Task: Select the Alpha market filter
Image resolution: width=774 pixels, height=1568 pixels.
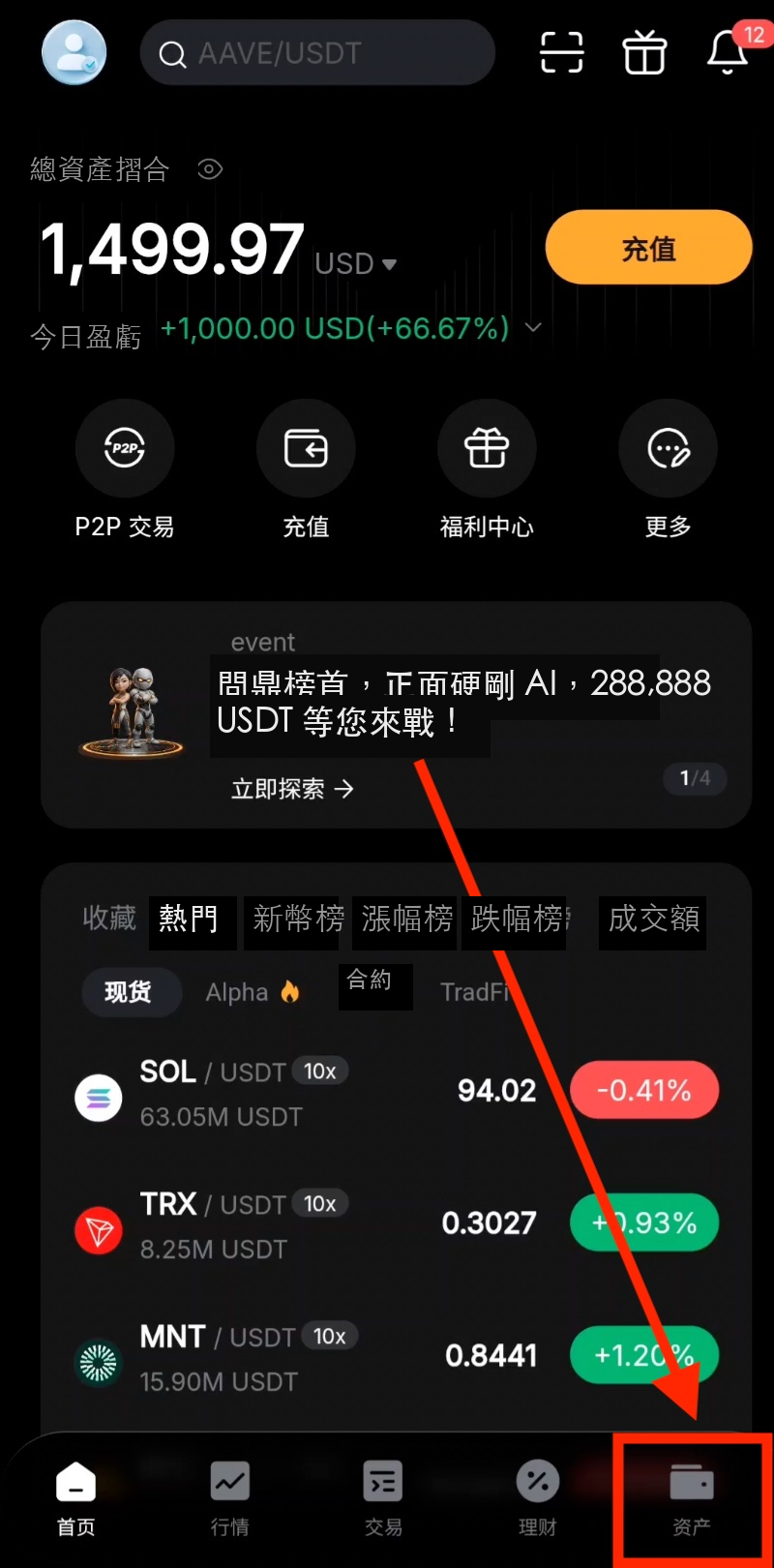Action: tap(253, 992)
